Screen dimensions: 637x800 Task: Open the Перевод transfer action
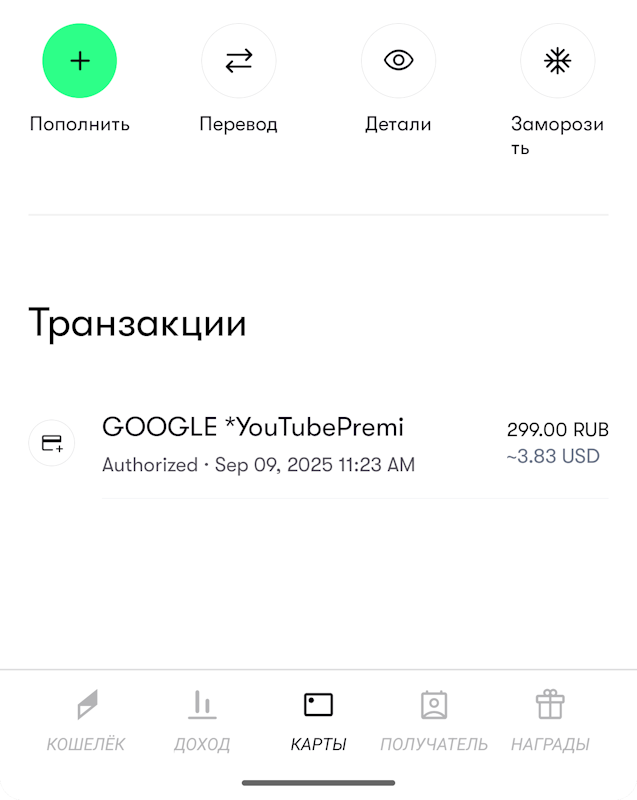tap(238, 61)
